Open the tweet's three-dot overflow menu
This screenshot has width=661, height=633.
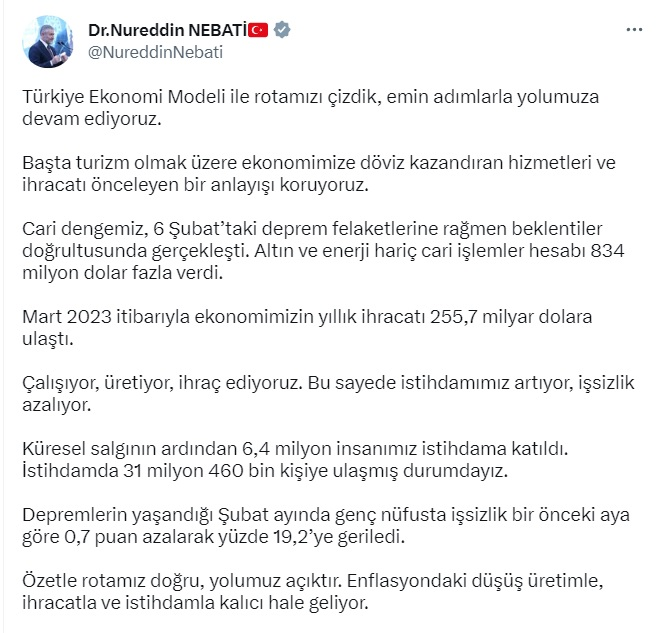point(634,30)
